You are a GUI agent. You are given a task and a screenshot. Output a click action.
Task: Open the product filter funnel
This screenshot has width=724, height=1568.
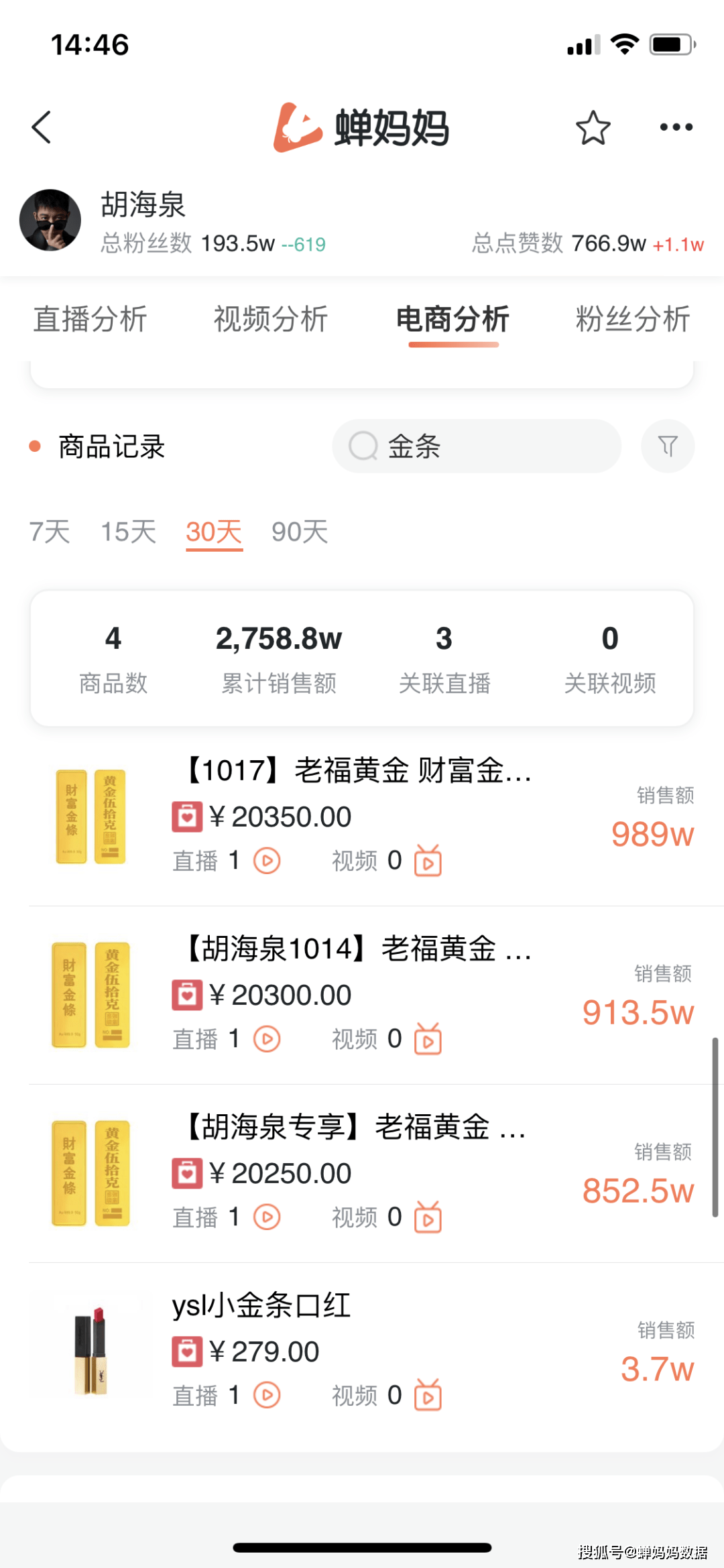[667, 446]
